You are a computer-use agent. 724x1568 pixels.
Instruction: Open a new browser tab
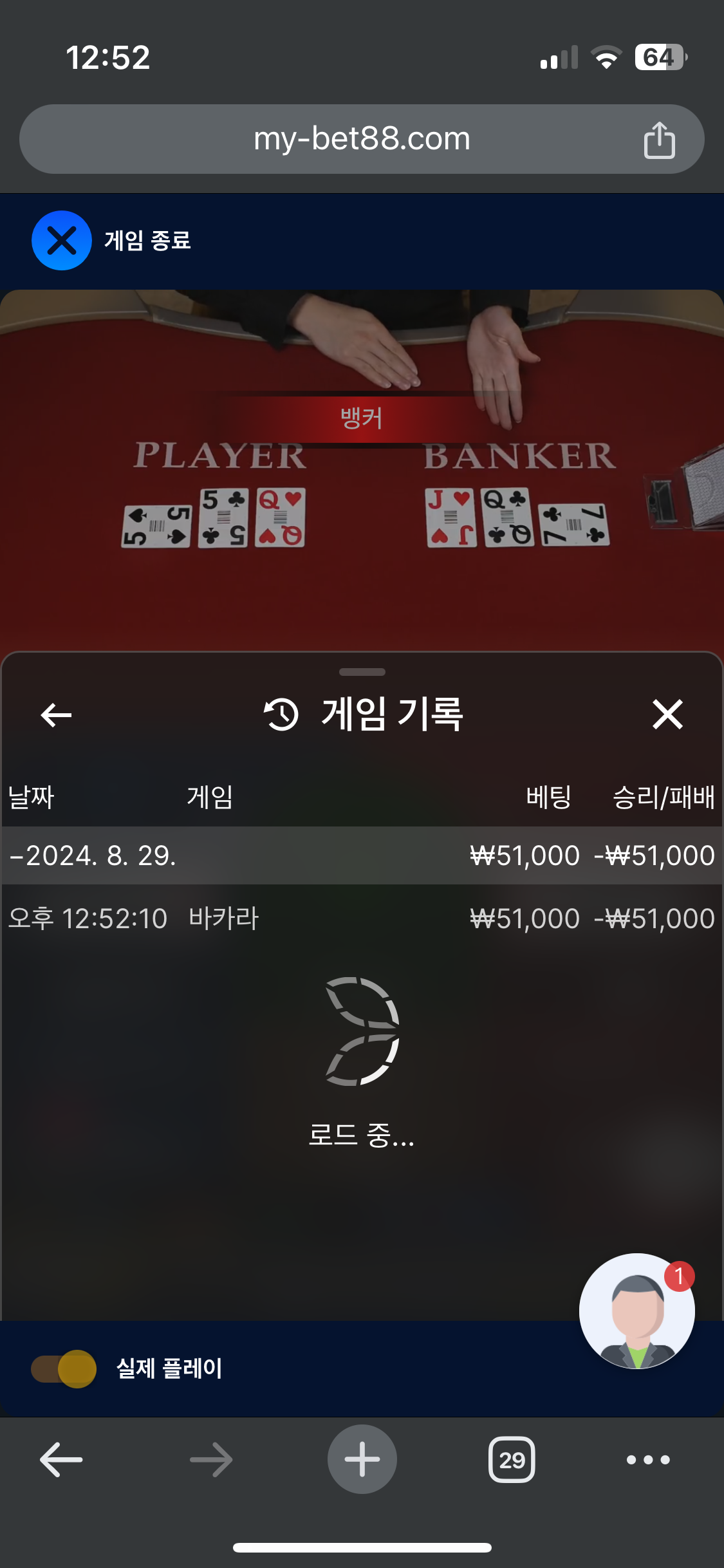[362, 1459]
